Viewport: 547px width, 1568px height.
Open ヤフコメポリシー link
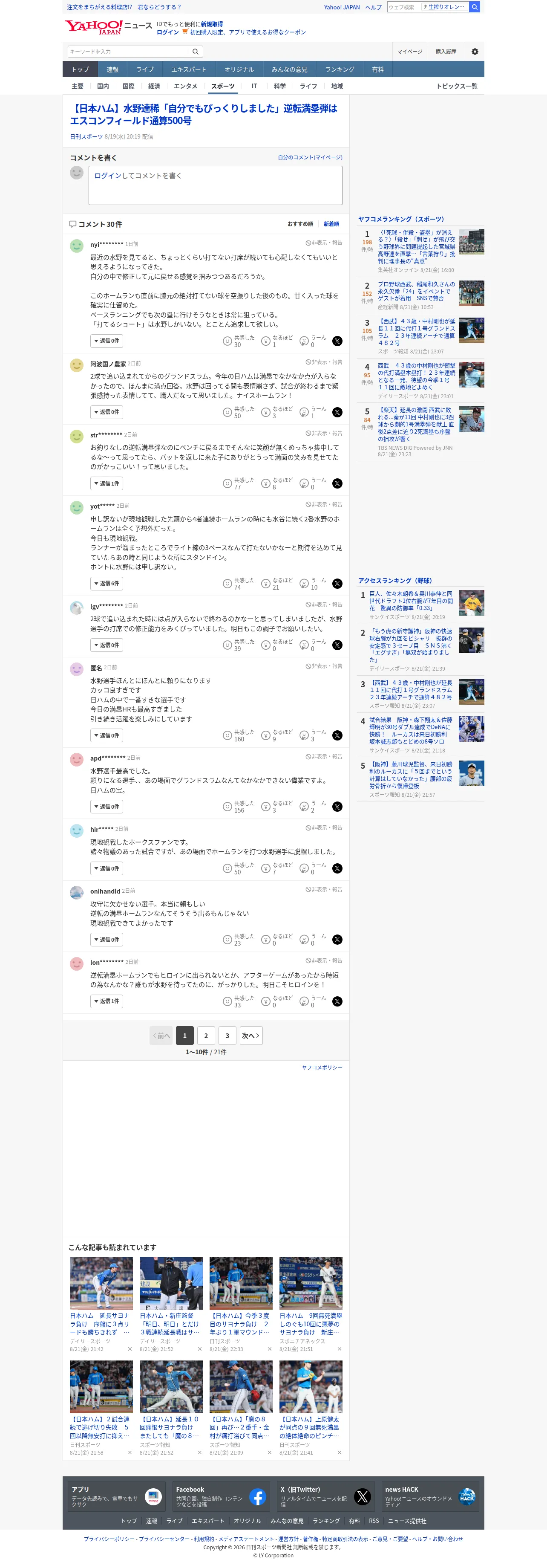(x=322, y=1067)
